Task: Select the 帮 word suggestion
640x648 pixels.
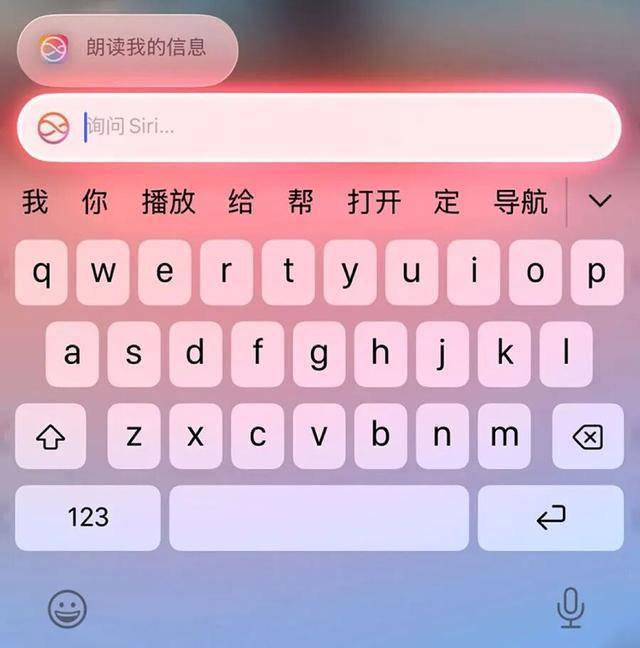Action: click(300, 202)
